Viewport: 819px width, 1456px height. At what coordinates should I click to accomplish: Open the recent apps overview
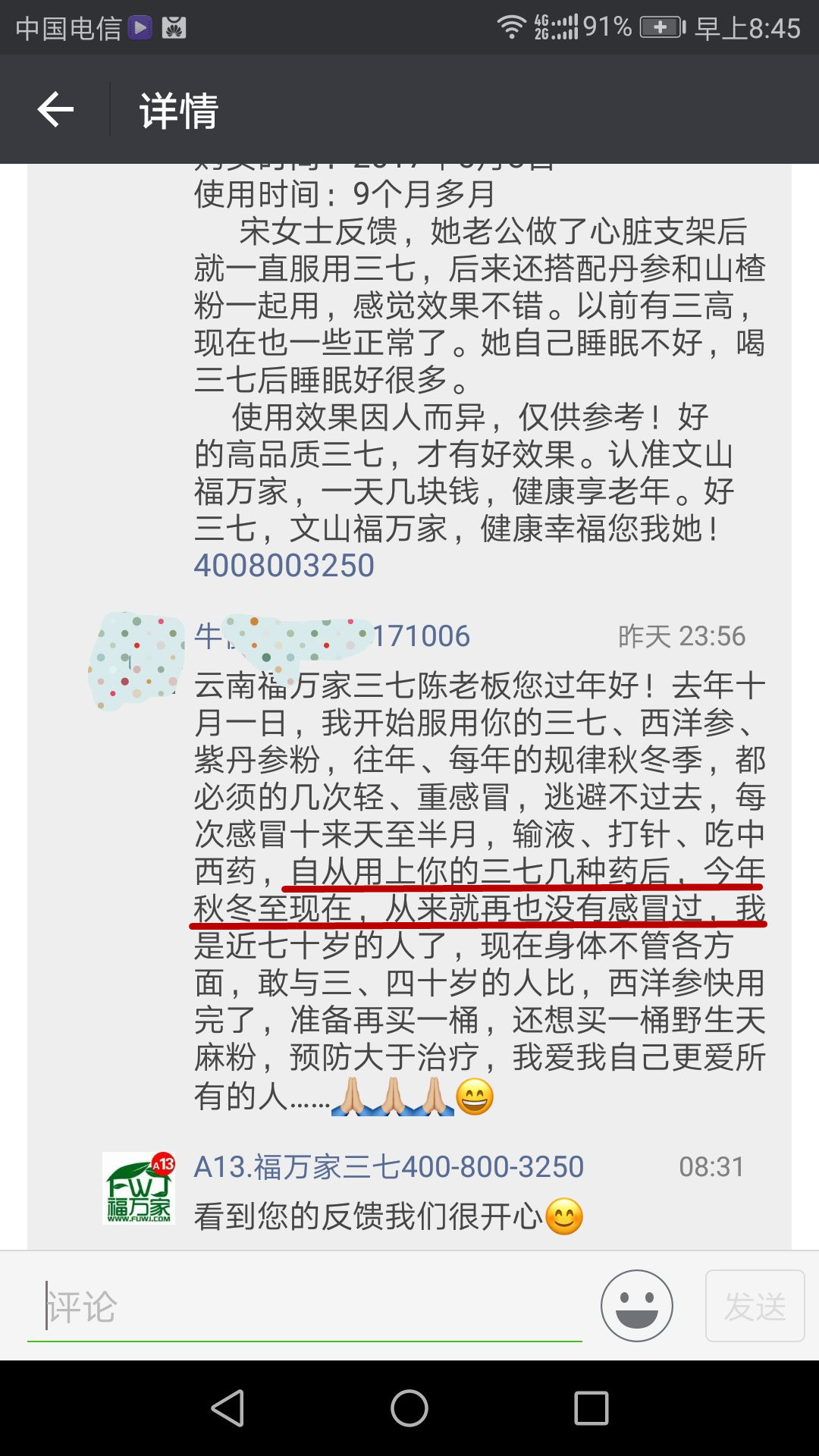coord(591,1408)
